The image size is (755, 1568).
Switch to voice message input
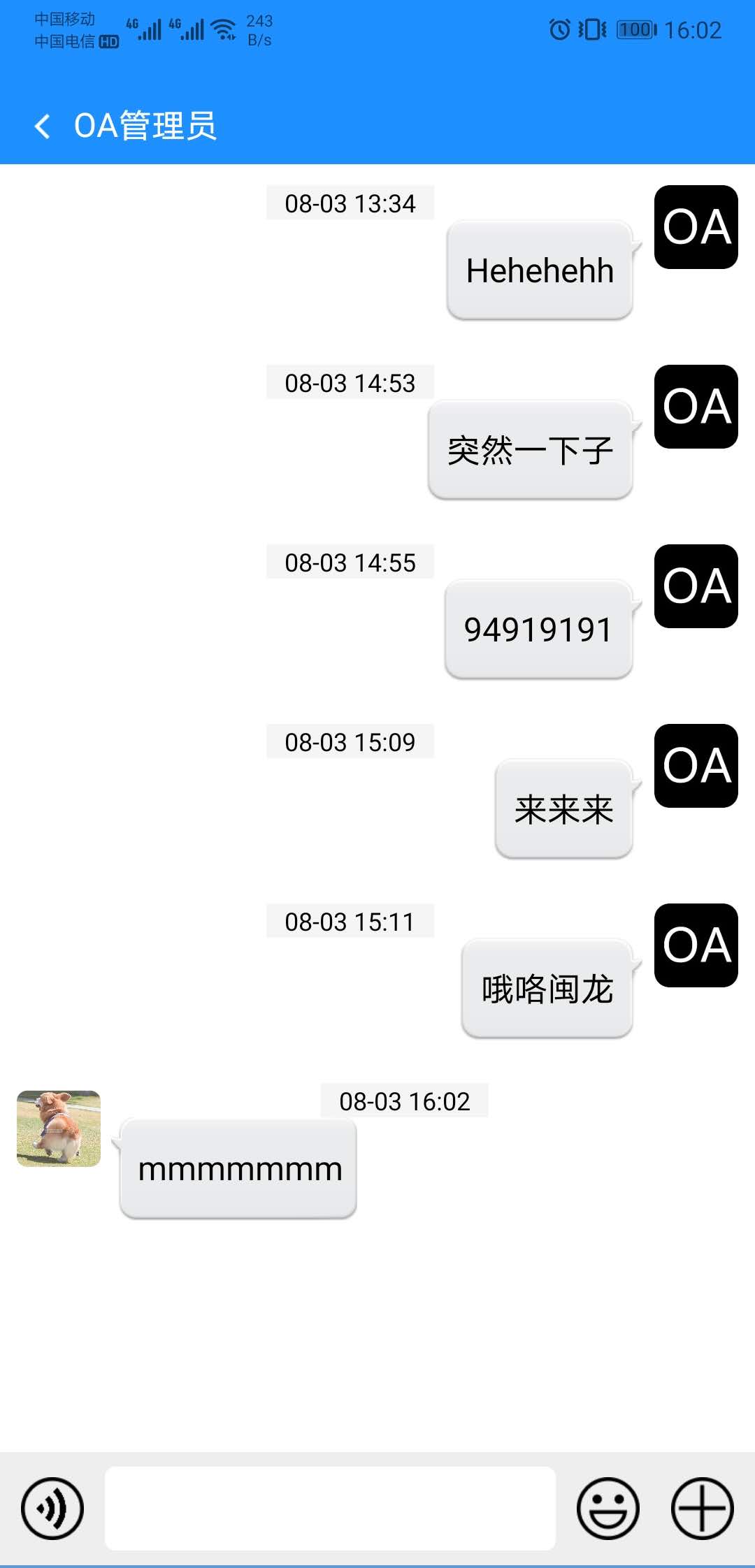(x=52, y=1508)
